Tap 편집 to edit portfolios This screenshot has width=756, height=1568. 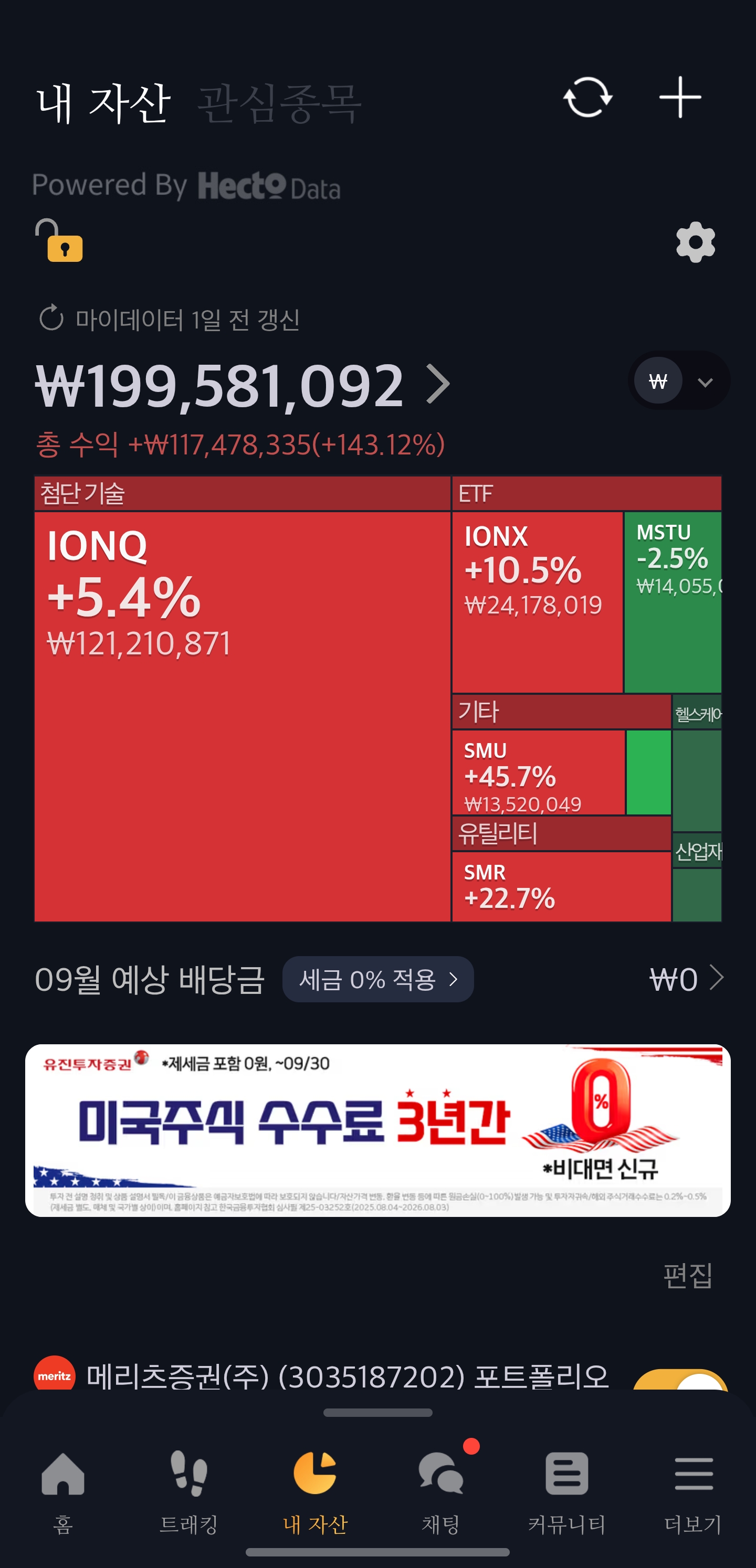(x=687, y=1275)
